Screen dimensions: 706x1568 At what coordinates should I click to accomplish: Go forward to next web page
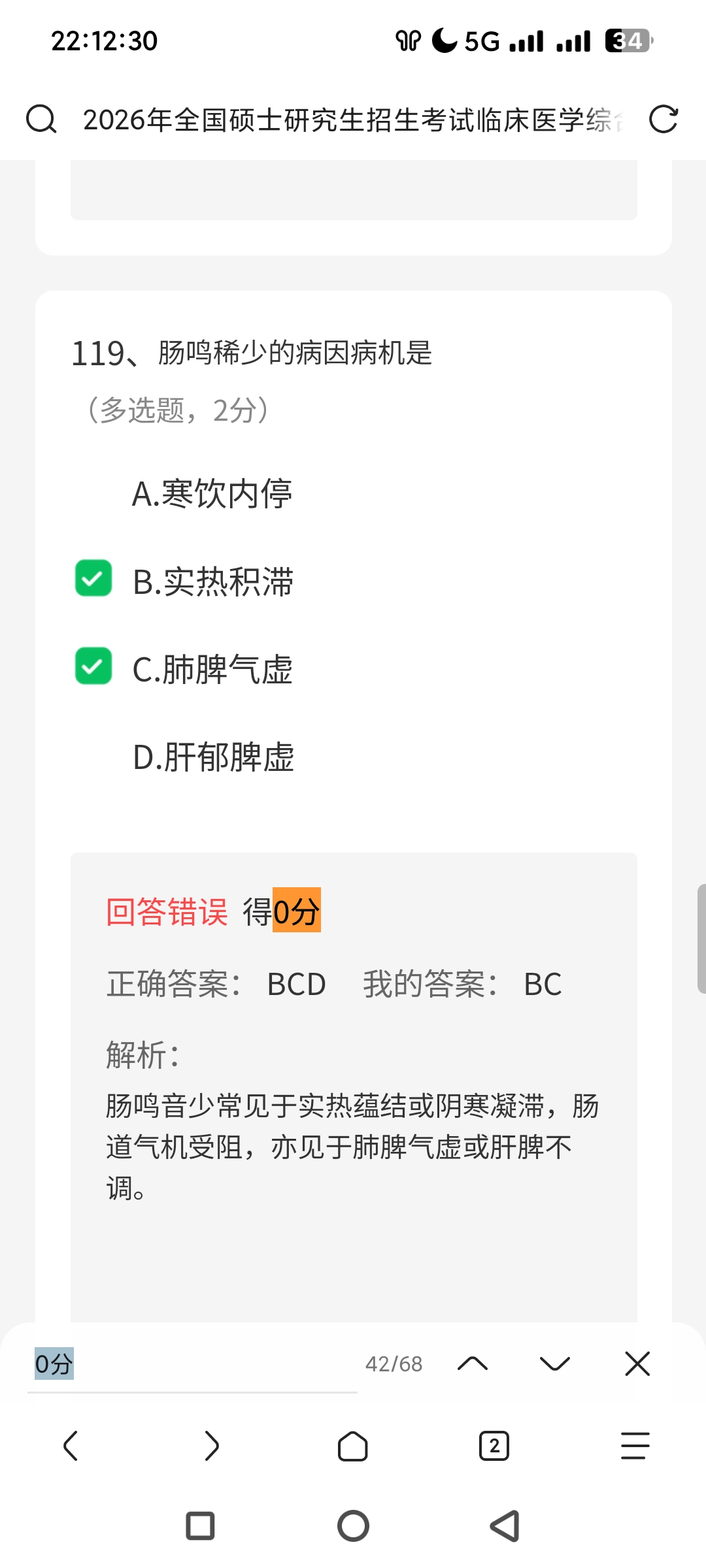tap(212, 1445)
